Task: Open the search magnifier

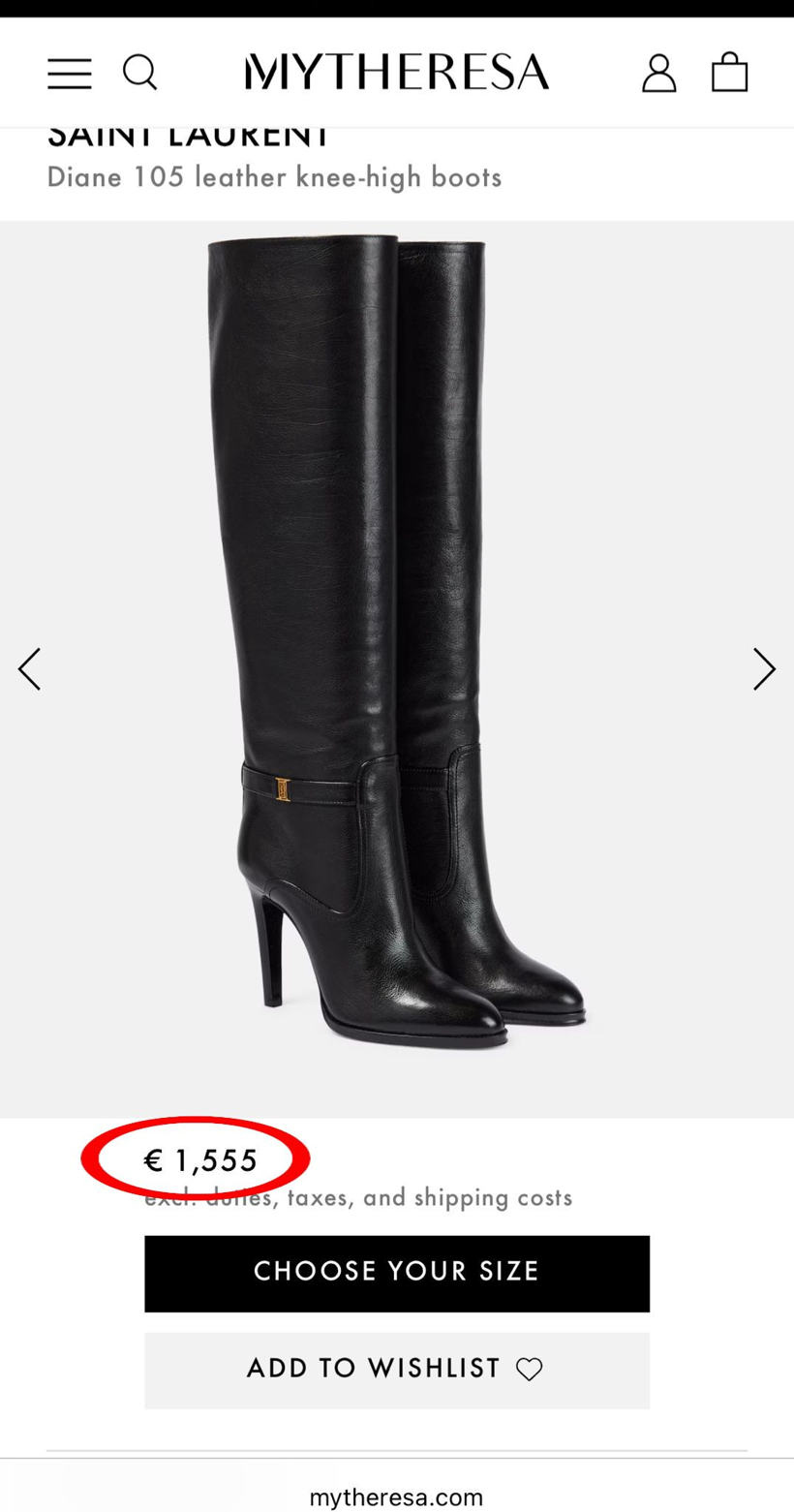Action: pos(139,73)
